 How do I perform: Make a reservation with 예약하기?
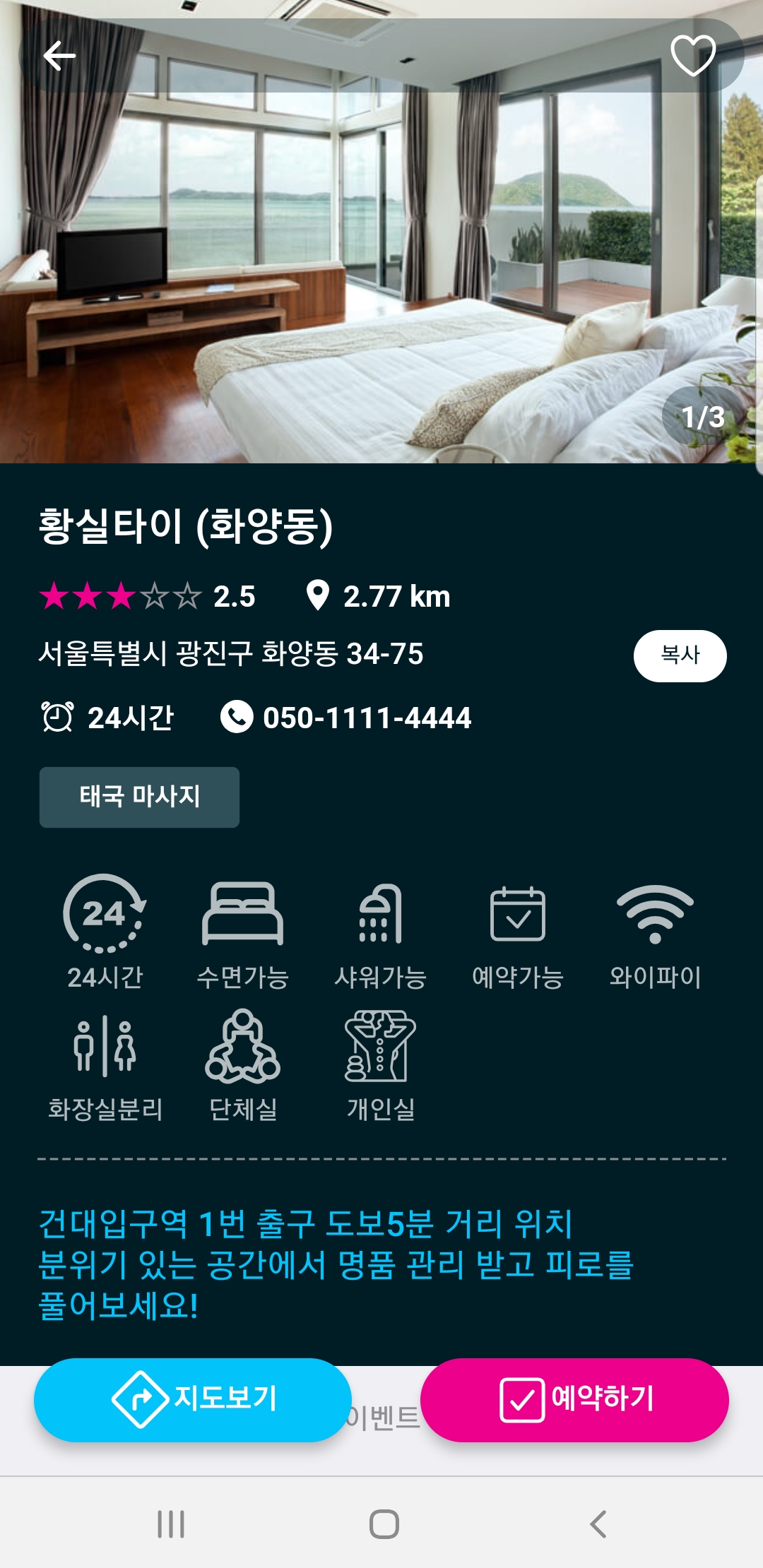574,1400
